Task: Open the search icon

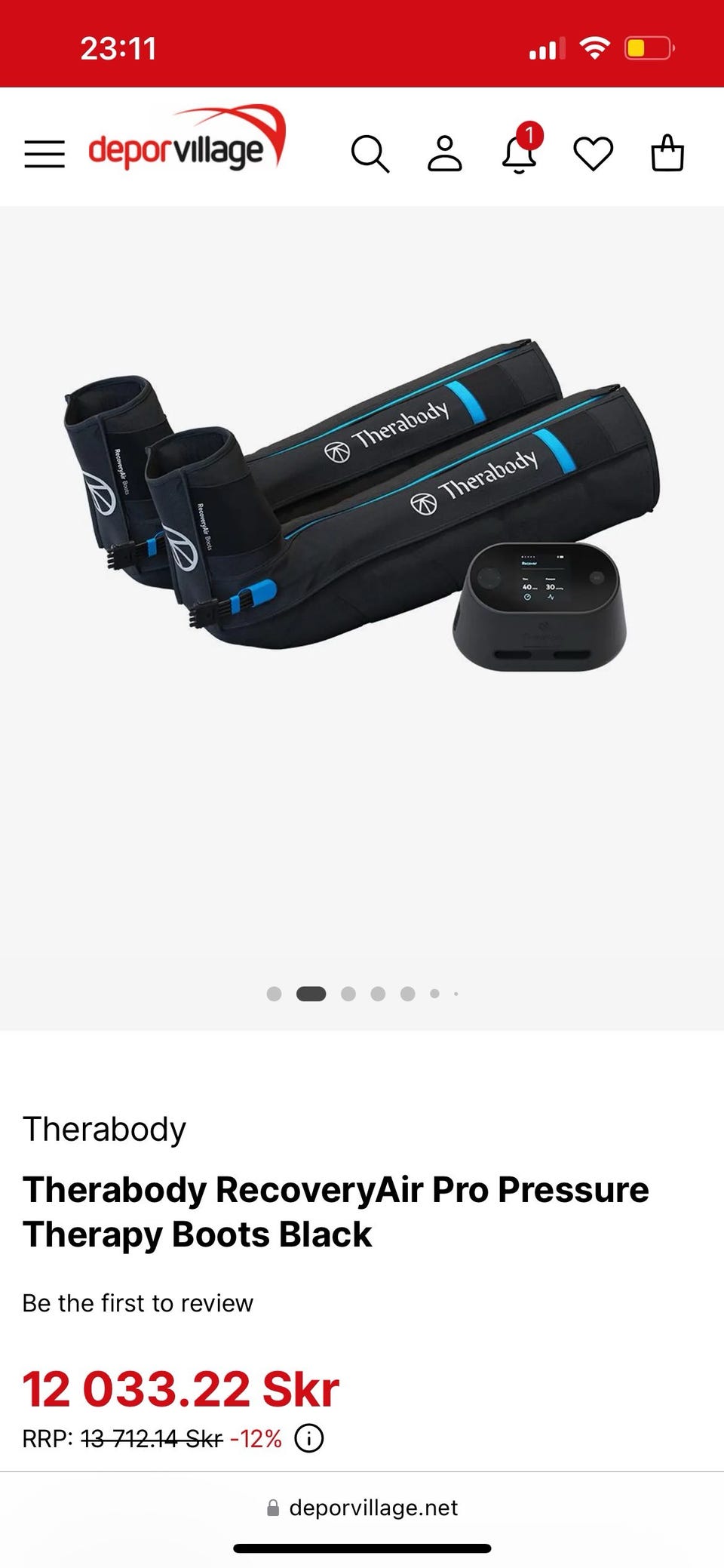Action: coord(370,155)
